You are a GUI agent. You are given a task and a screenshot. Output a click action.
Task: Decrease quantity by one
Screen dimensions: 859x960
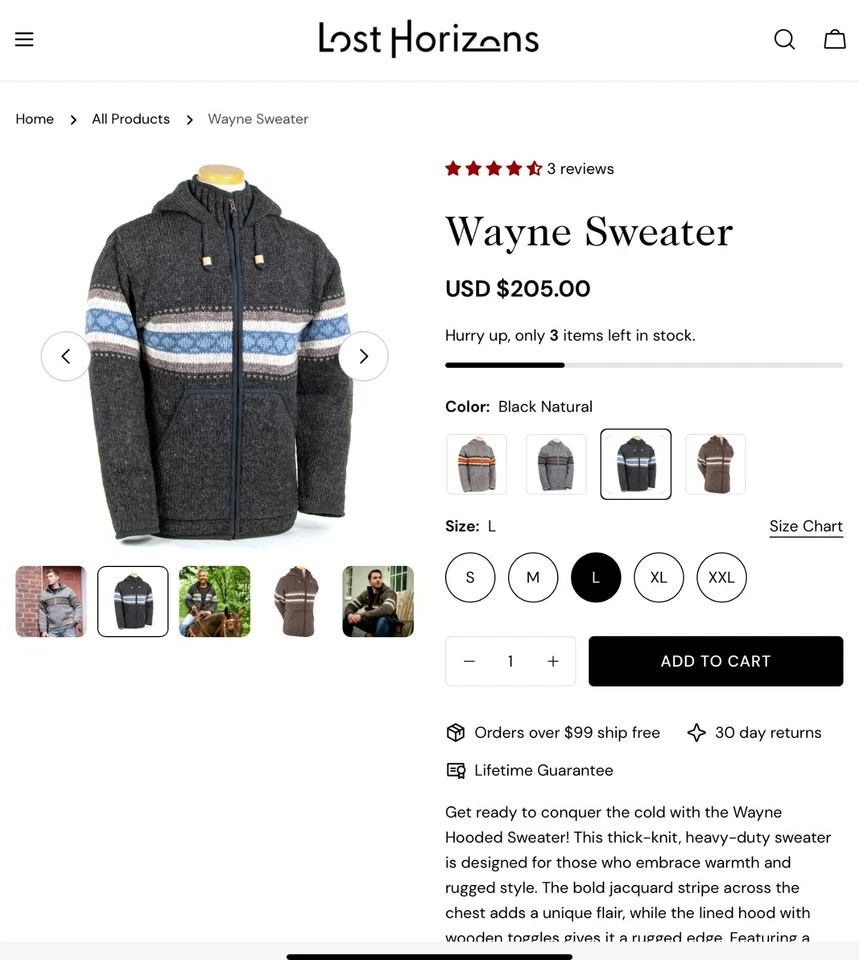(469, 661)
